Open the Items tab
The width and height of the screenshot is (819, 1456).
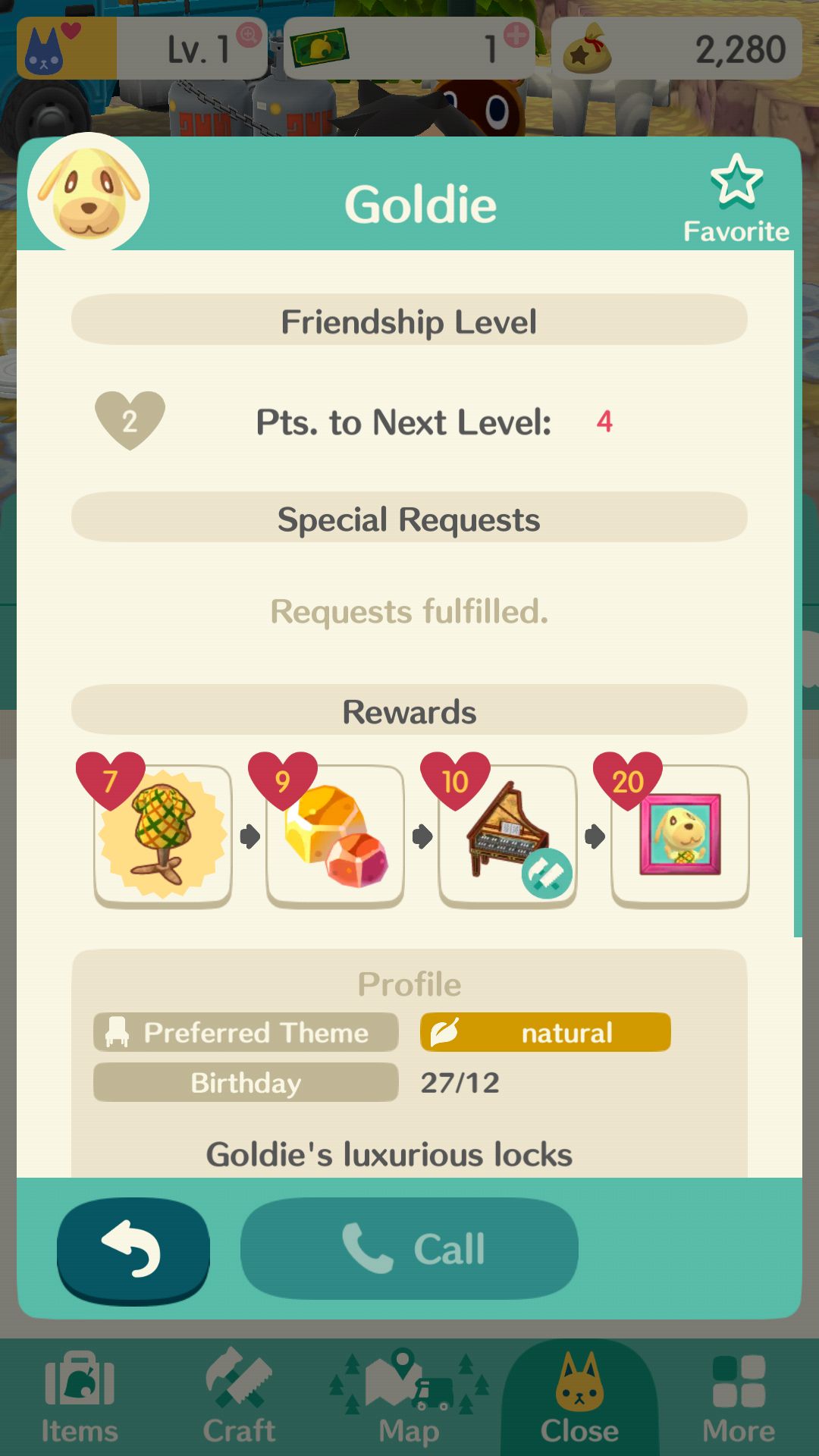[x=80, y=1398]
